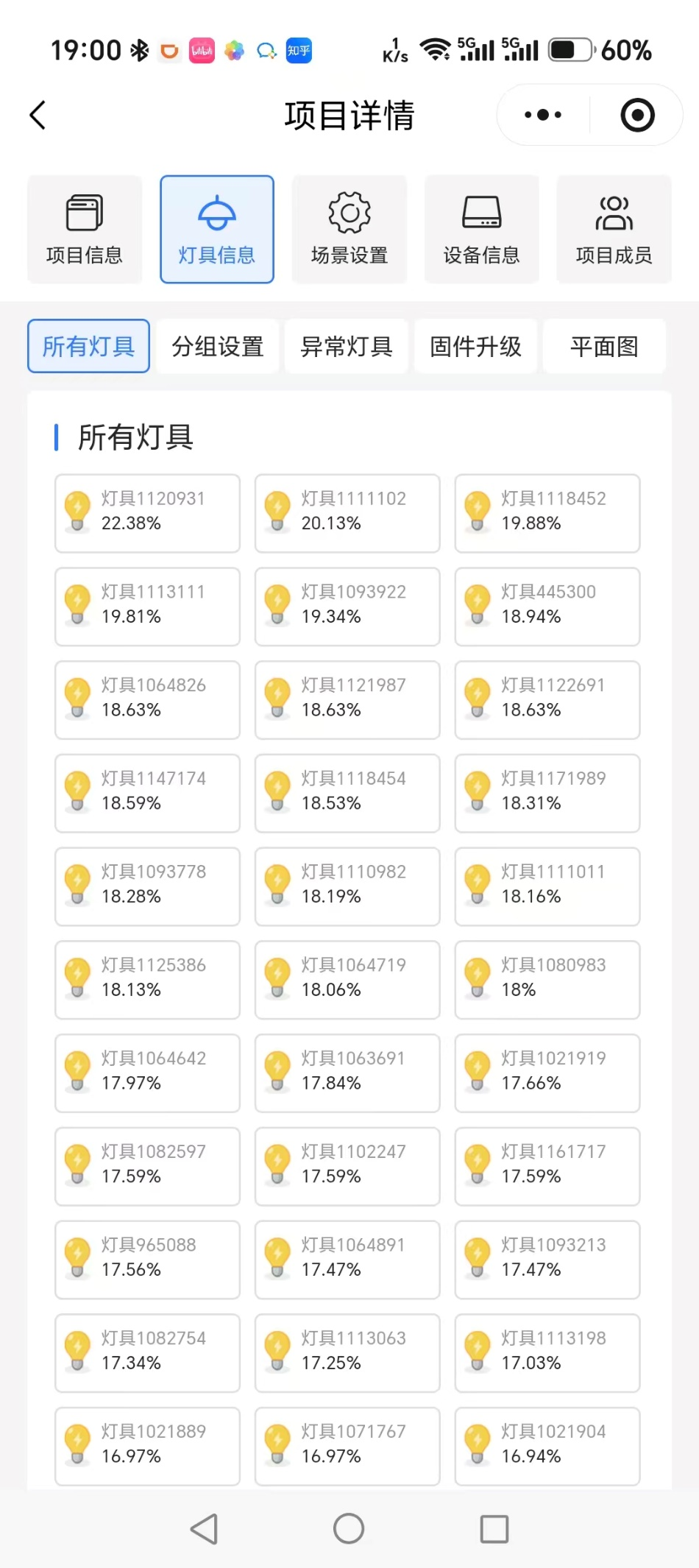The width and height of the screenshot is (699, 1568).
Task: Tap the bulb icon on 灯具1080983
Action: [478, 979]
